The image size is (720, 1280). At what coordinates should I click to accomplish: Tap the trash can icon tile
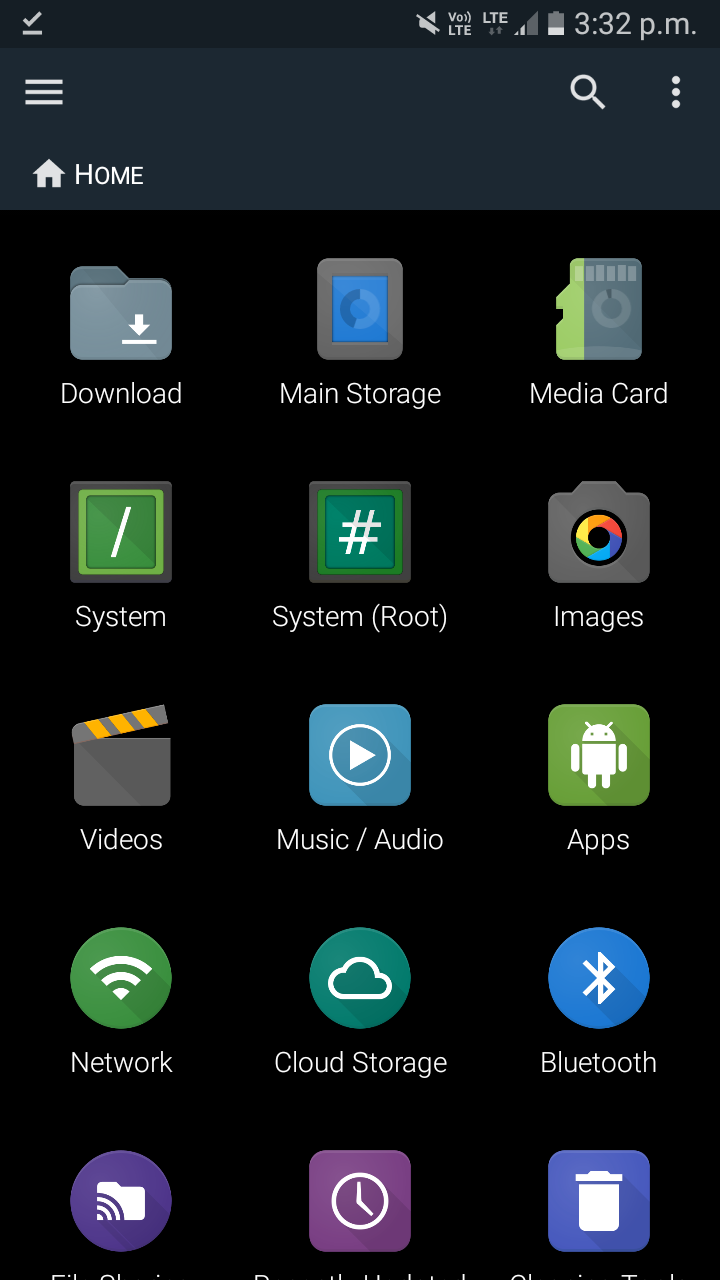click(598, 1201)
